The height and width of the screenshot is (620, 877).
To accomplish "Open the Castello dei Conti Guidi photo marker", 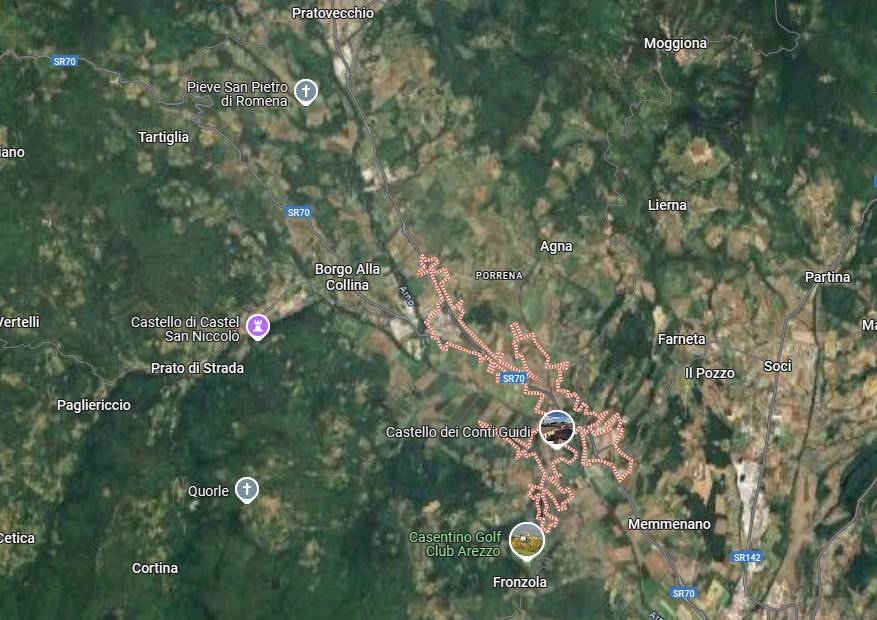I will click(x=557, y=429).
